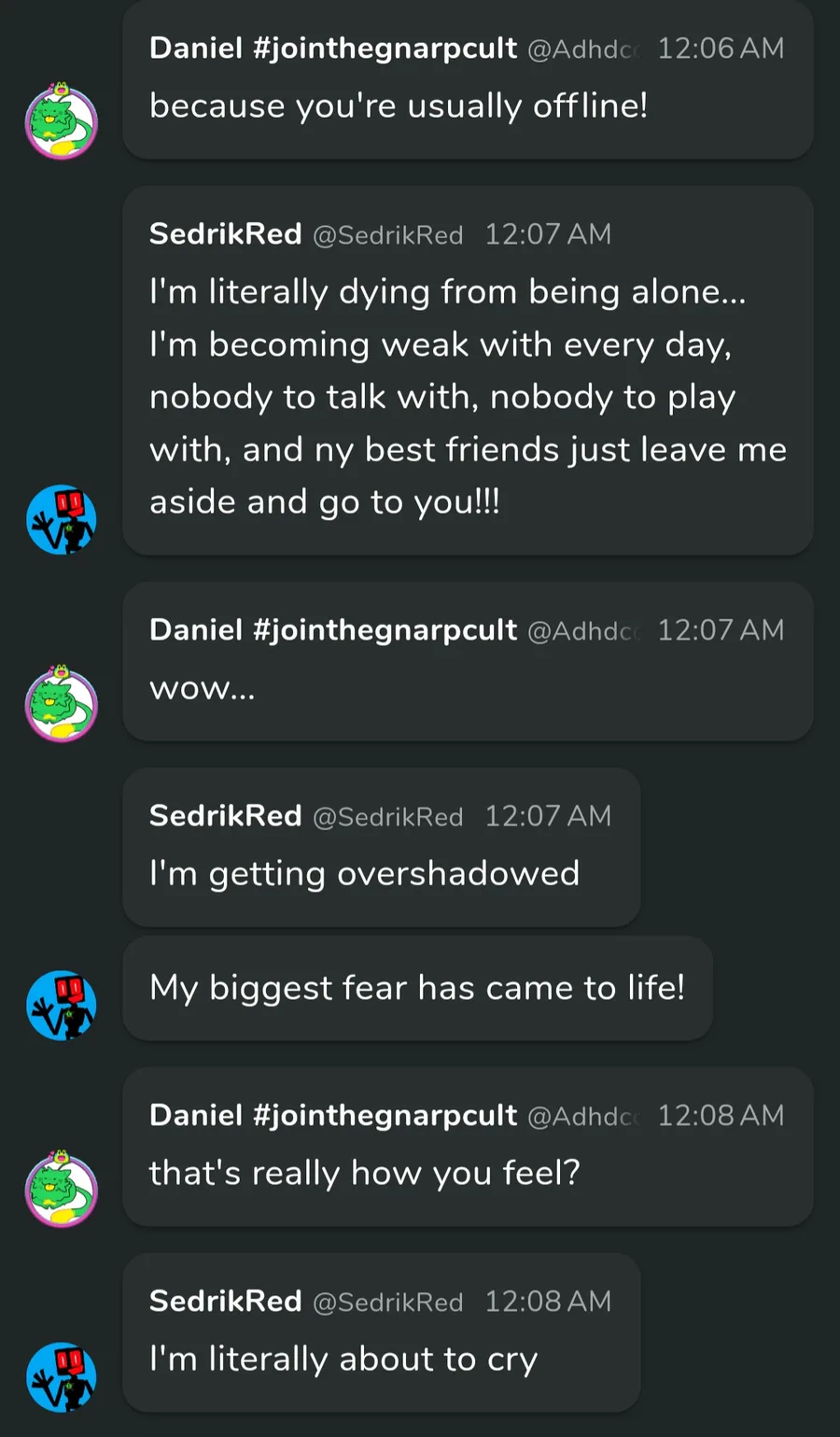Tap Daniel's avatar next to "wow..."
The width and height of the screenshot is (840, 1437).
coord(62,703)
